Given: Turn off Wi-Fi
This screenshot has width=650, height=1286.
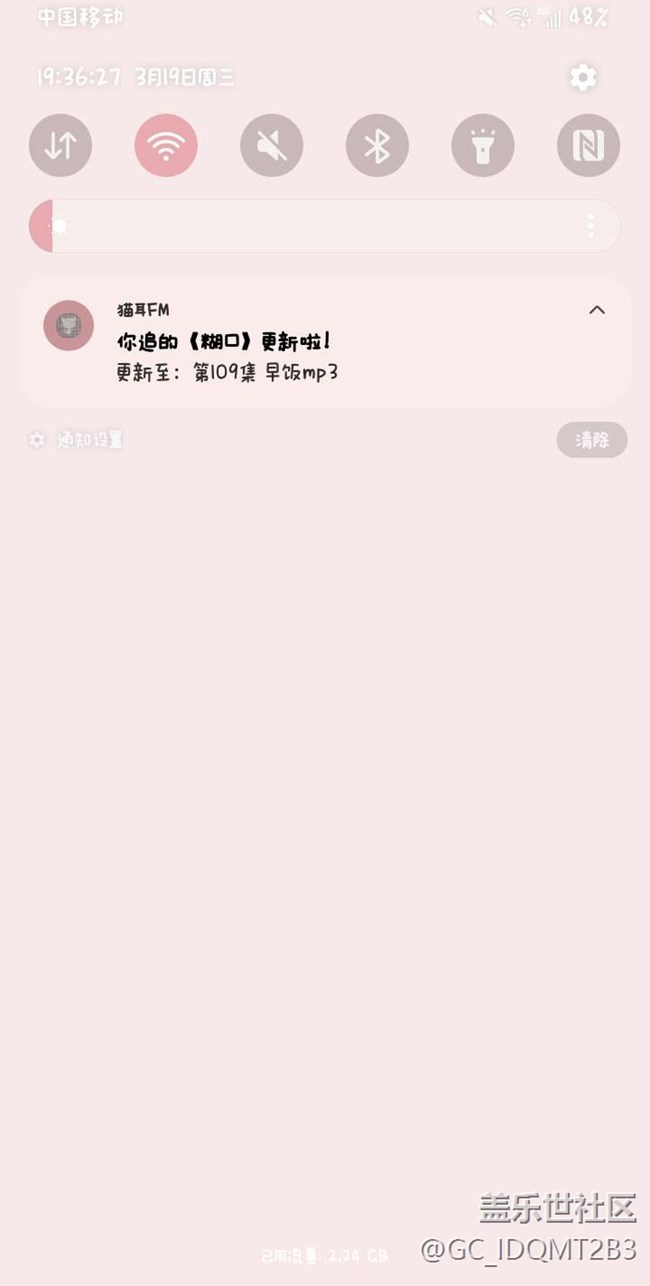Looking at the screenshot, I should point(166,146).
